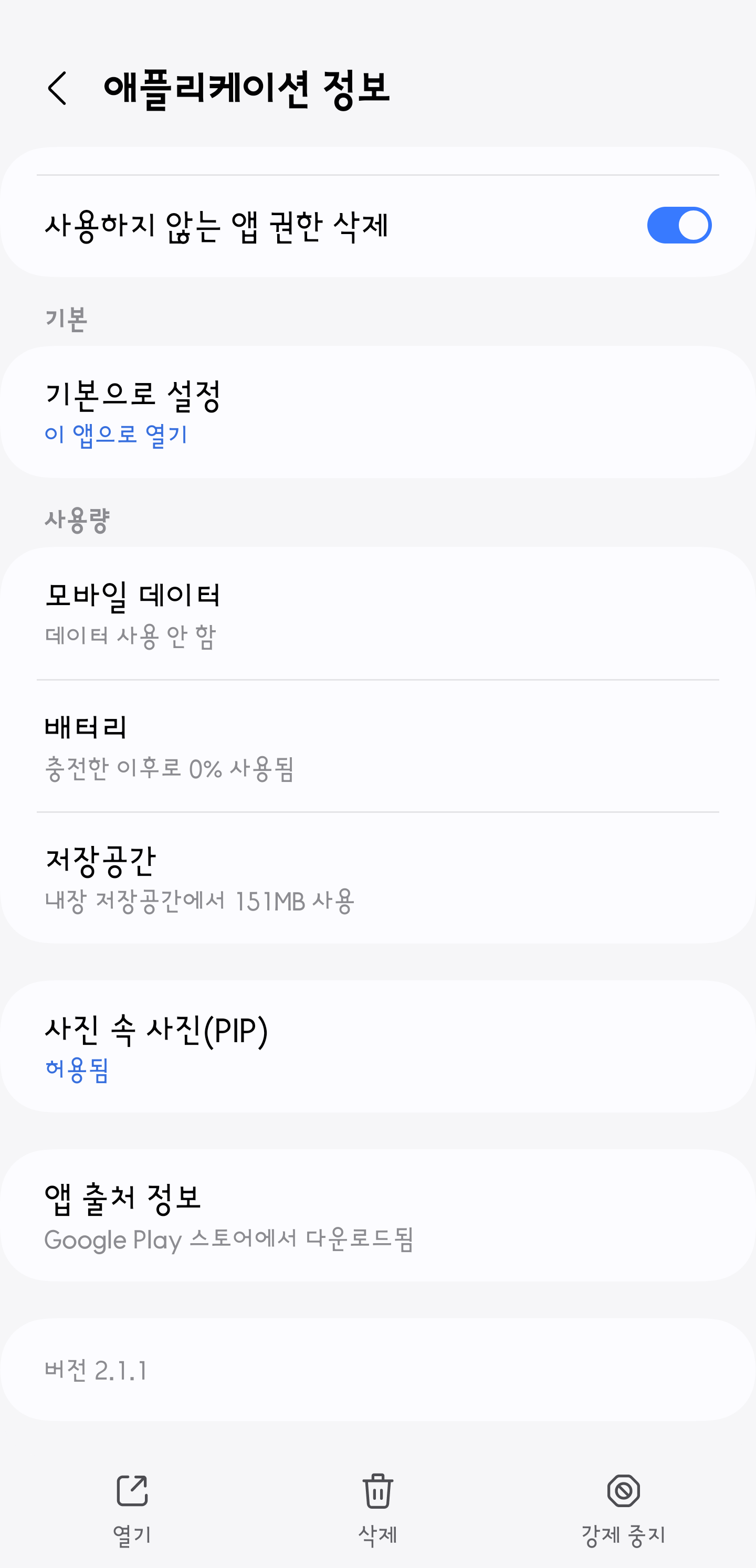Open 모바일 데이터 usage
This screenshot has width=756, height=1568.
[x=377, y=613]
